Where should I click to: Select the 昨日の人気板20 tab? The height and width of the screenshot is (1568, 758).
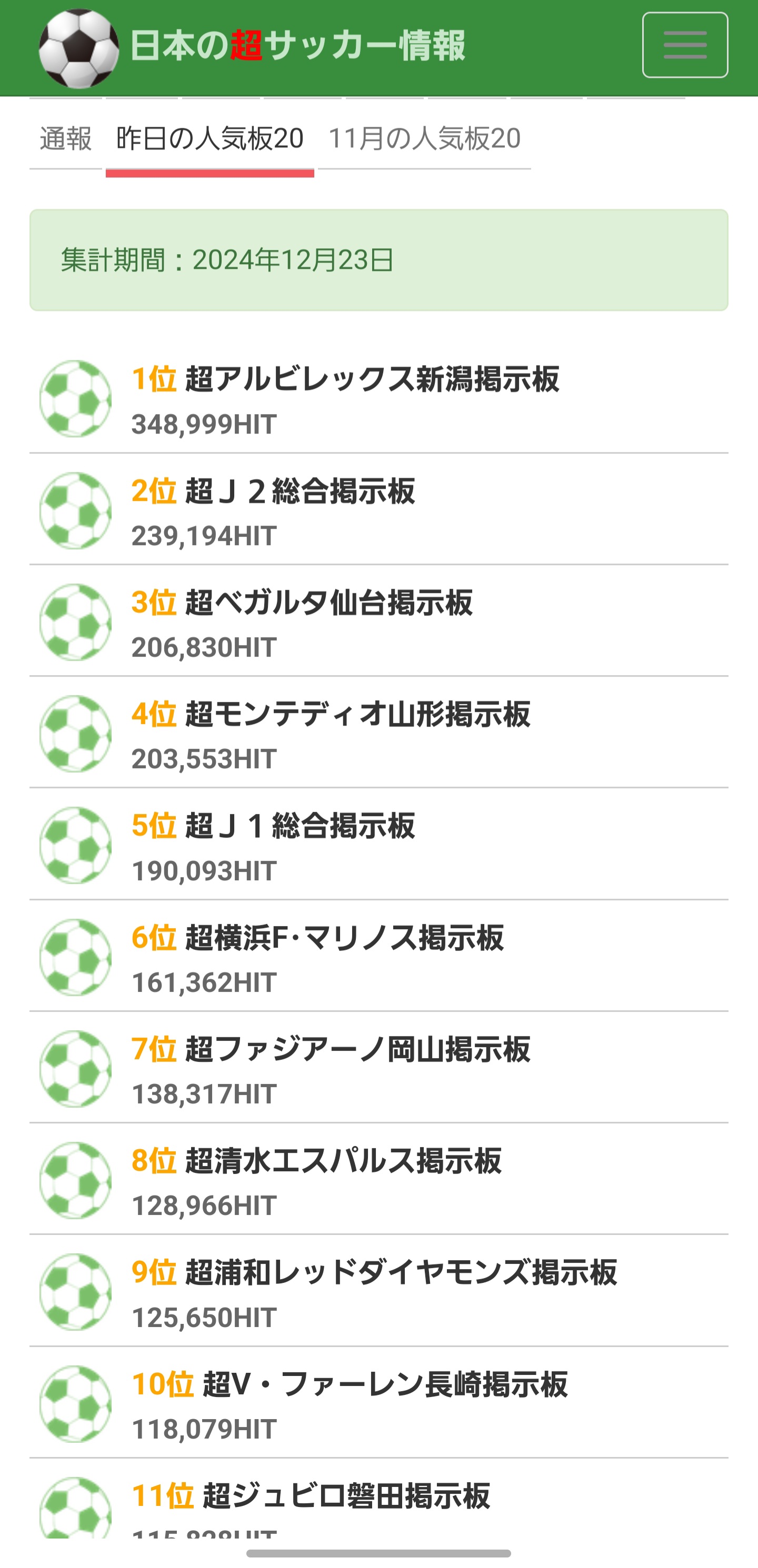[x=210, y=139]
